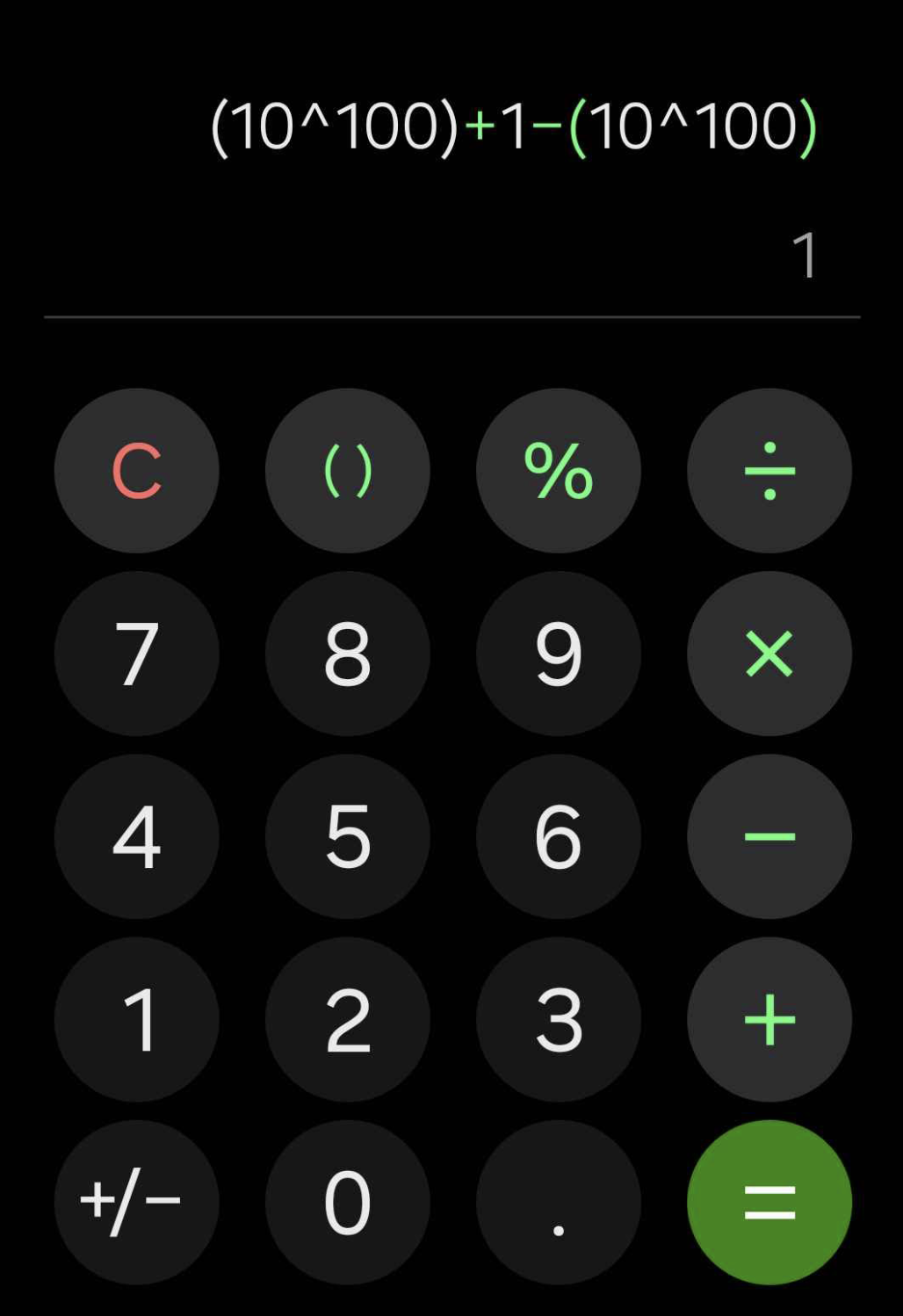Insert parentheses with the ( ) key
This screenshot has height=1316, width=903.
[x=347, y=471]
